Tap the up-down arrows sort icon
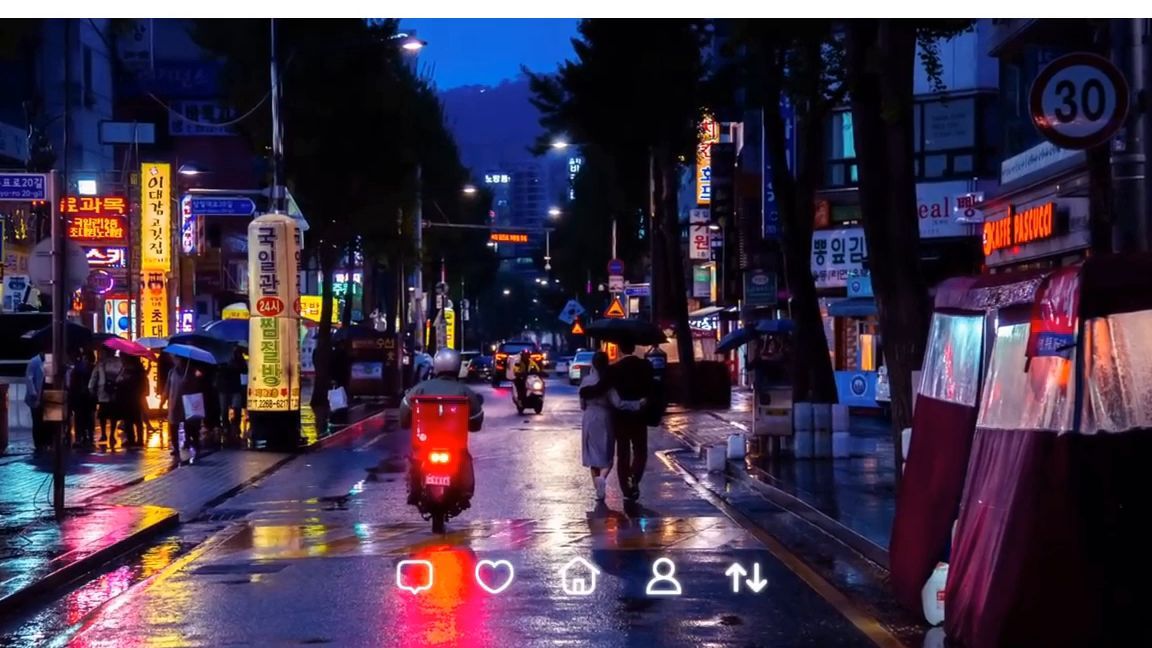 pyautogui.click(x=746, y=577)
